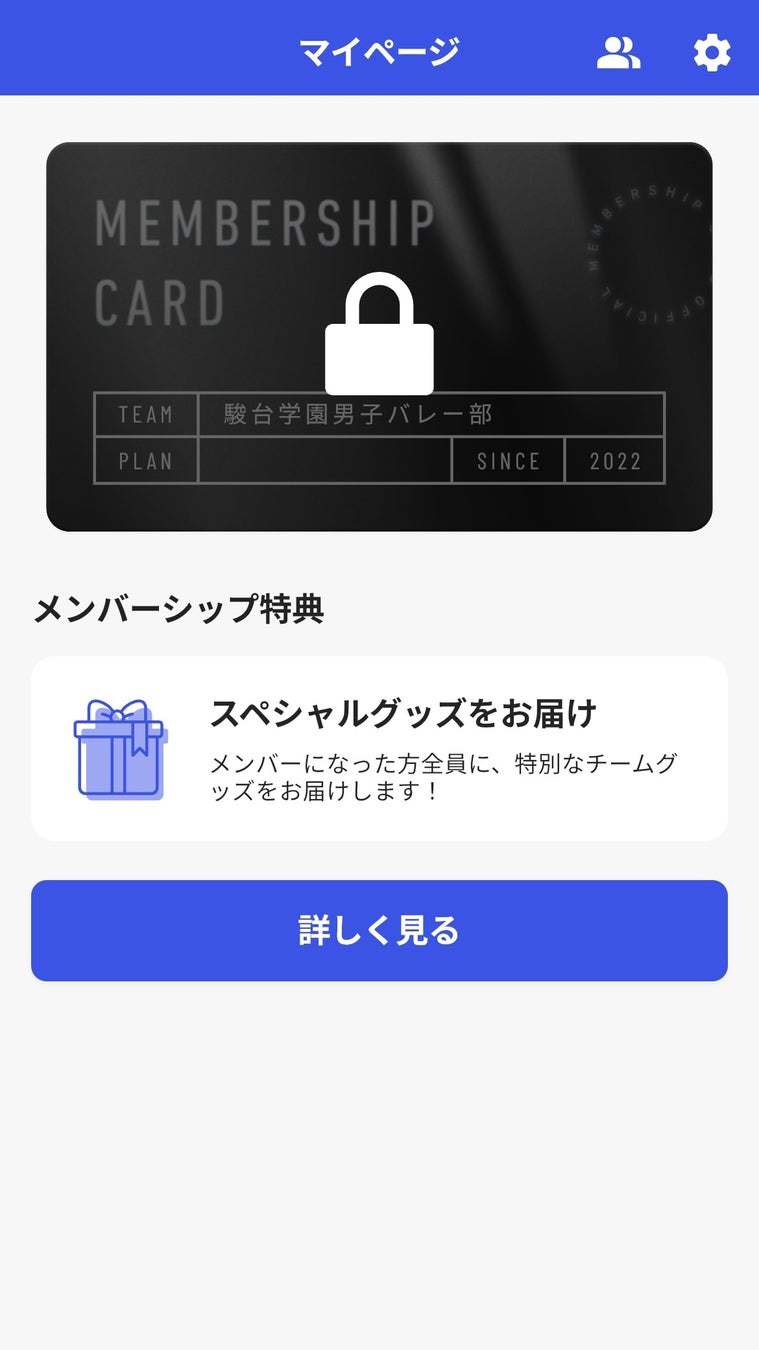
Task: Open the スペシャルグッズをお届け benefit card
Action: (x=379, y=748)
